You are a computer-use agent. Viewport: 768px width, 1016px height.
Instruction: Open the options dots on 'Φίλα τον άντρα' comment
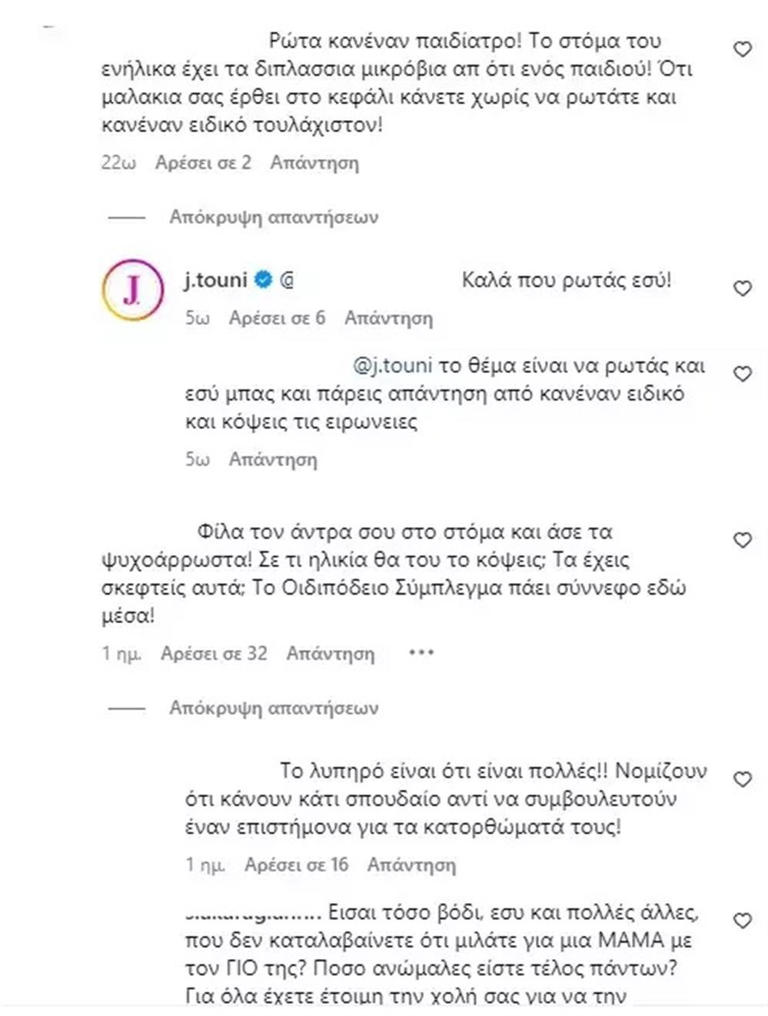click(x=422, y=653)
